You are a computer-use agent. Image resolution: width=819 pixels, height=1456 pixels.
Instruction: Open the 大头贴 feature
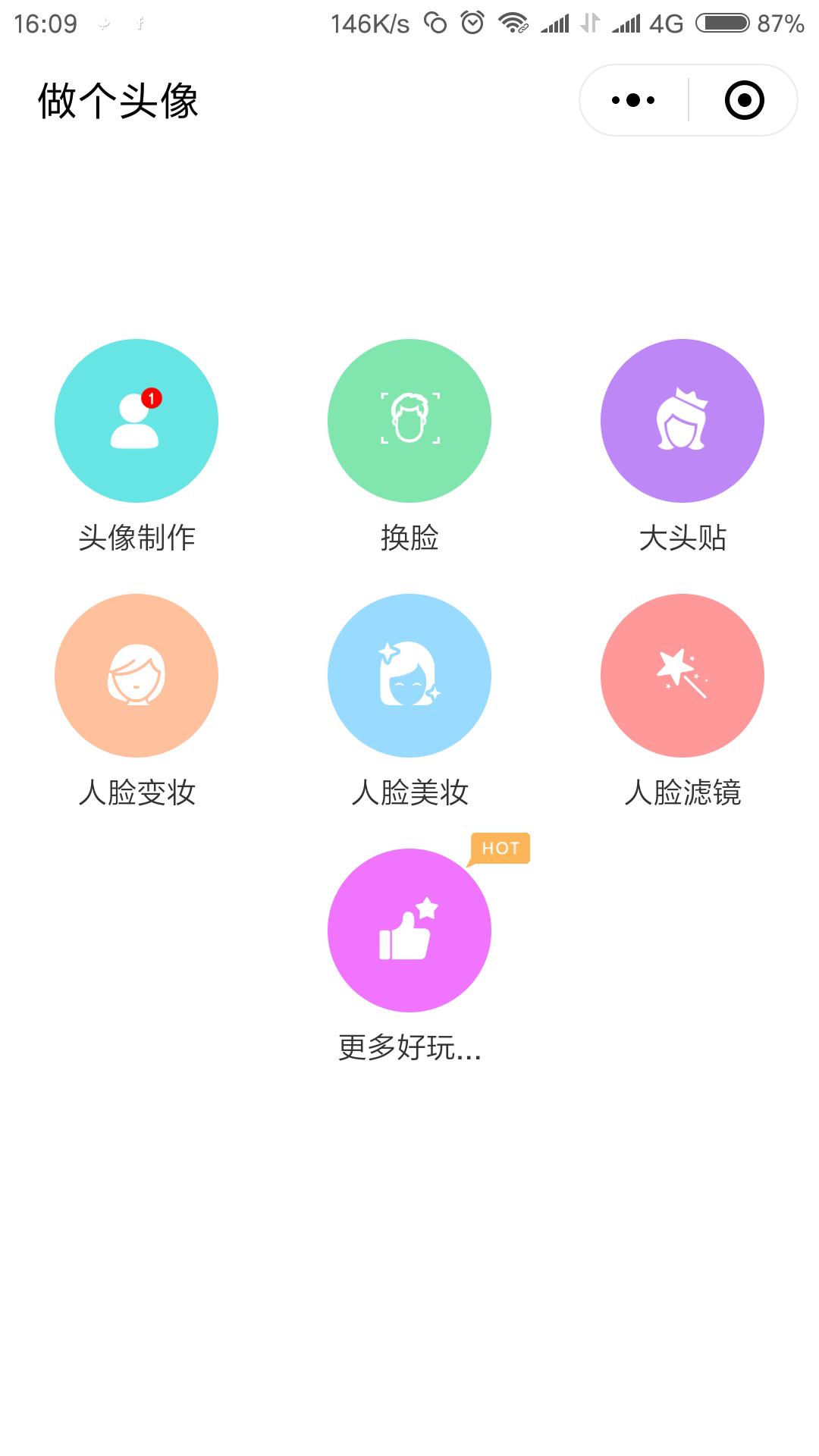[682, 421]
